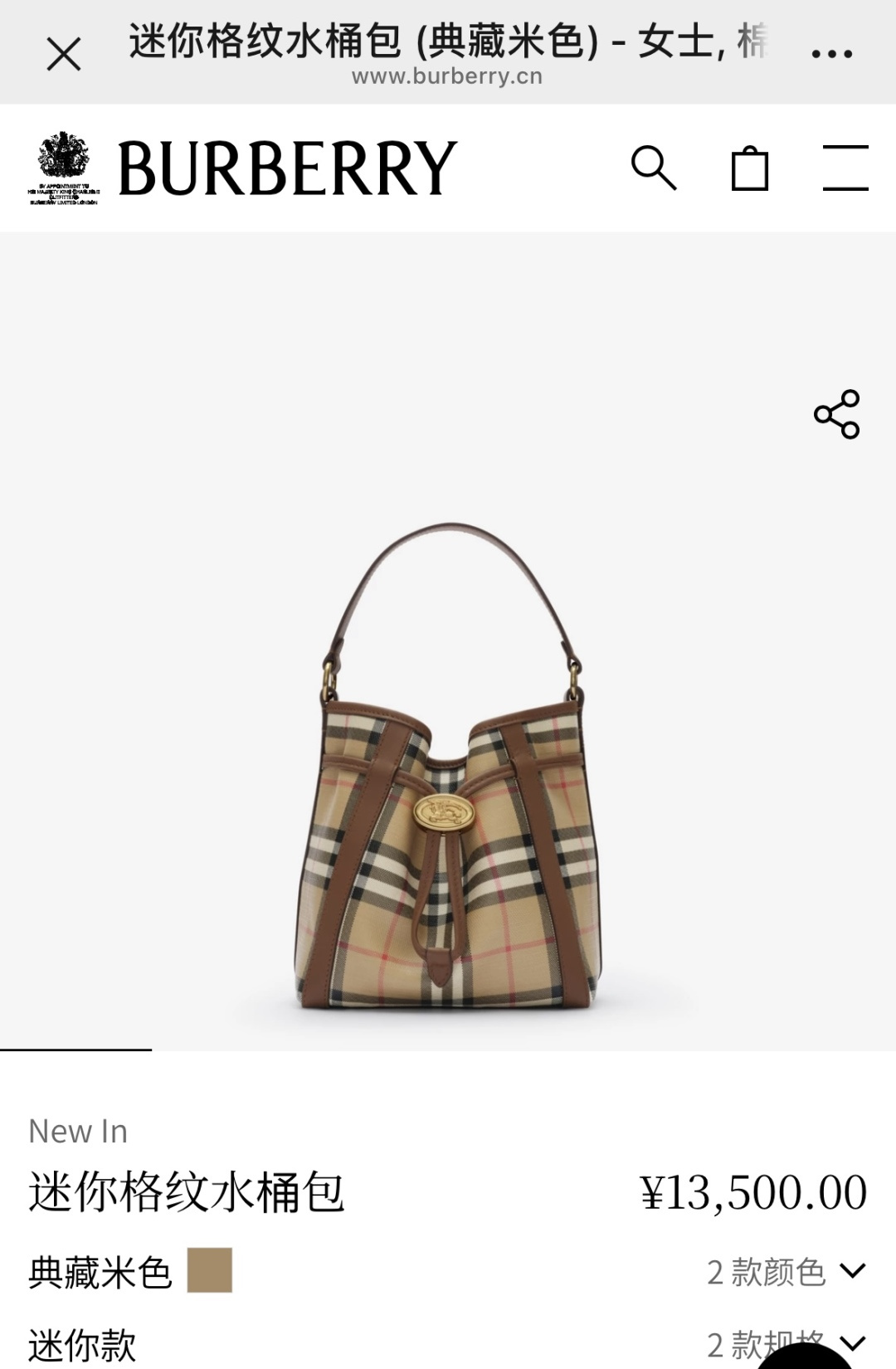Expand the 2 款颜色 color options
This screenshot has height=1369, width=896.
[786, 1272]
